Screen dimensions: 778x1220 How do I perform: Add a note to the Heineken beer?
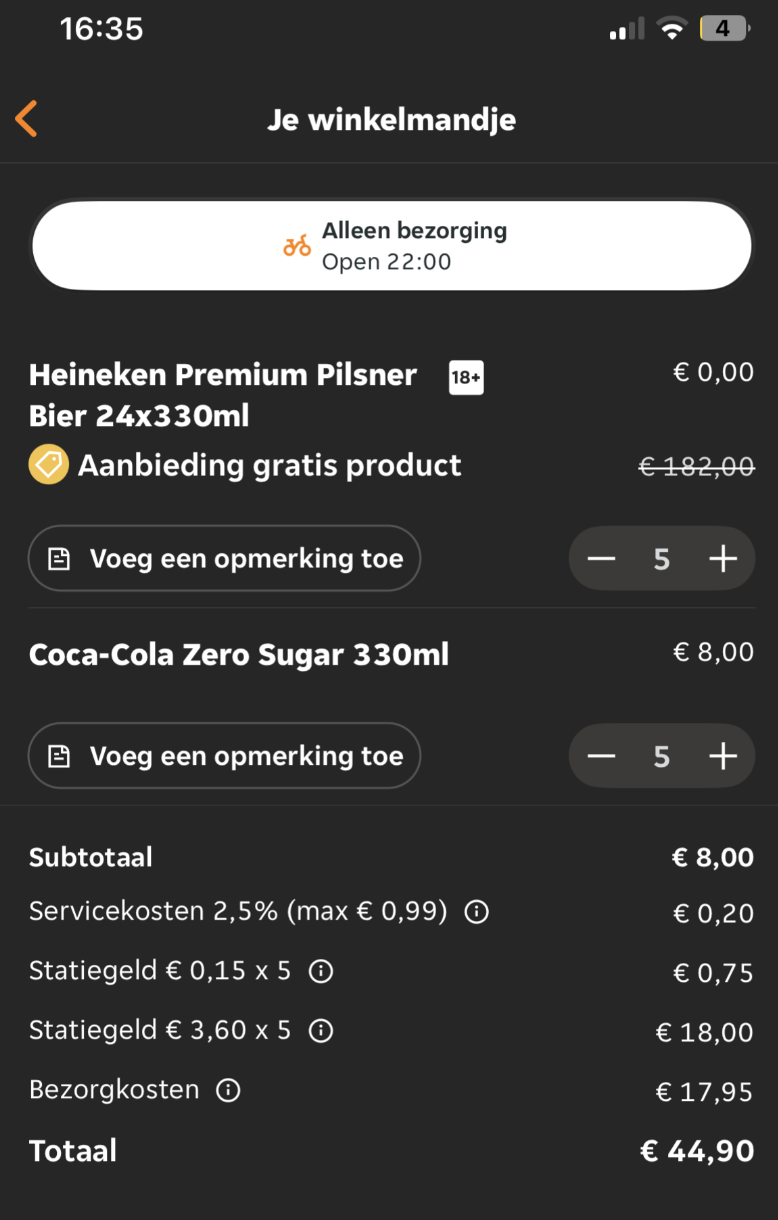pos(224,558)
